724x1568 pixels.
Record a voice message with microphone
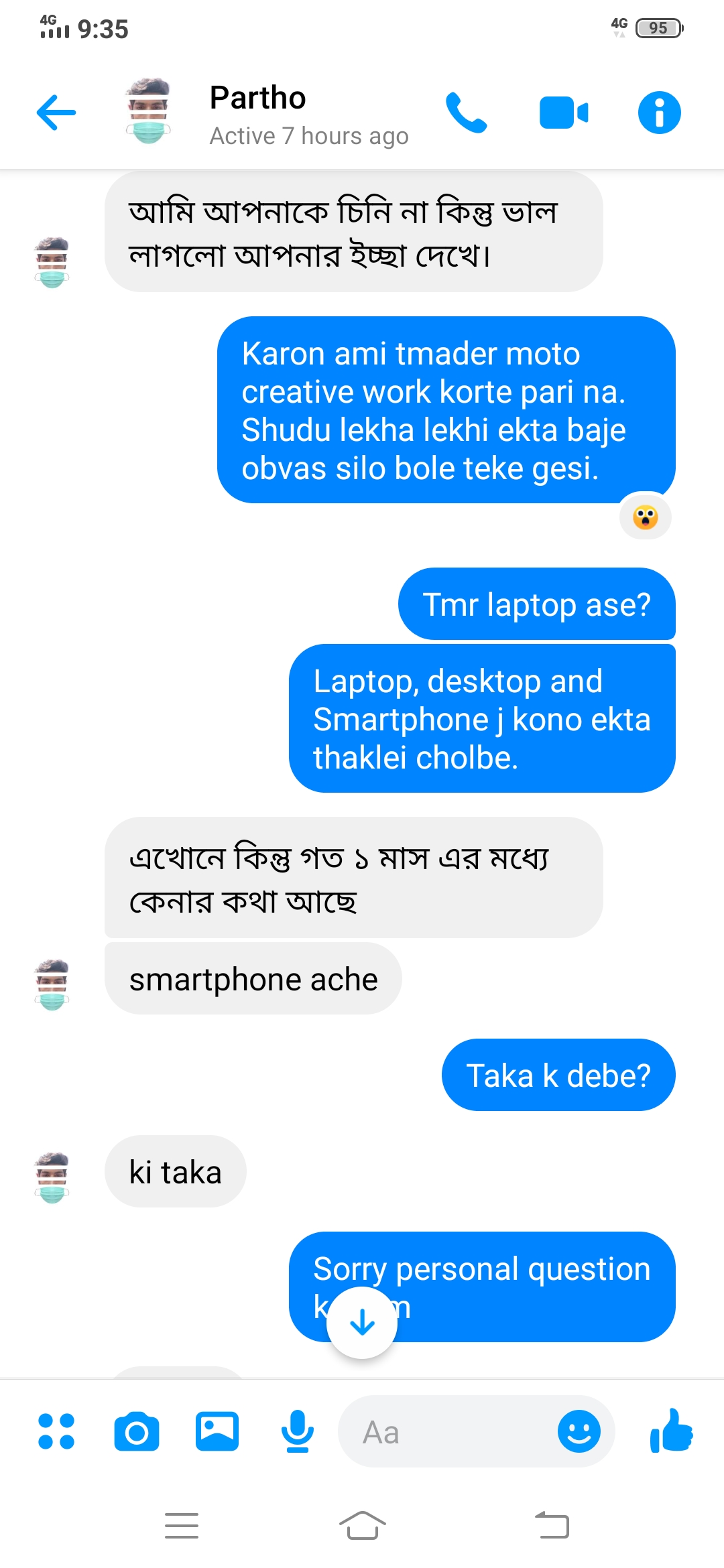(x=298, y=1431)
